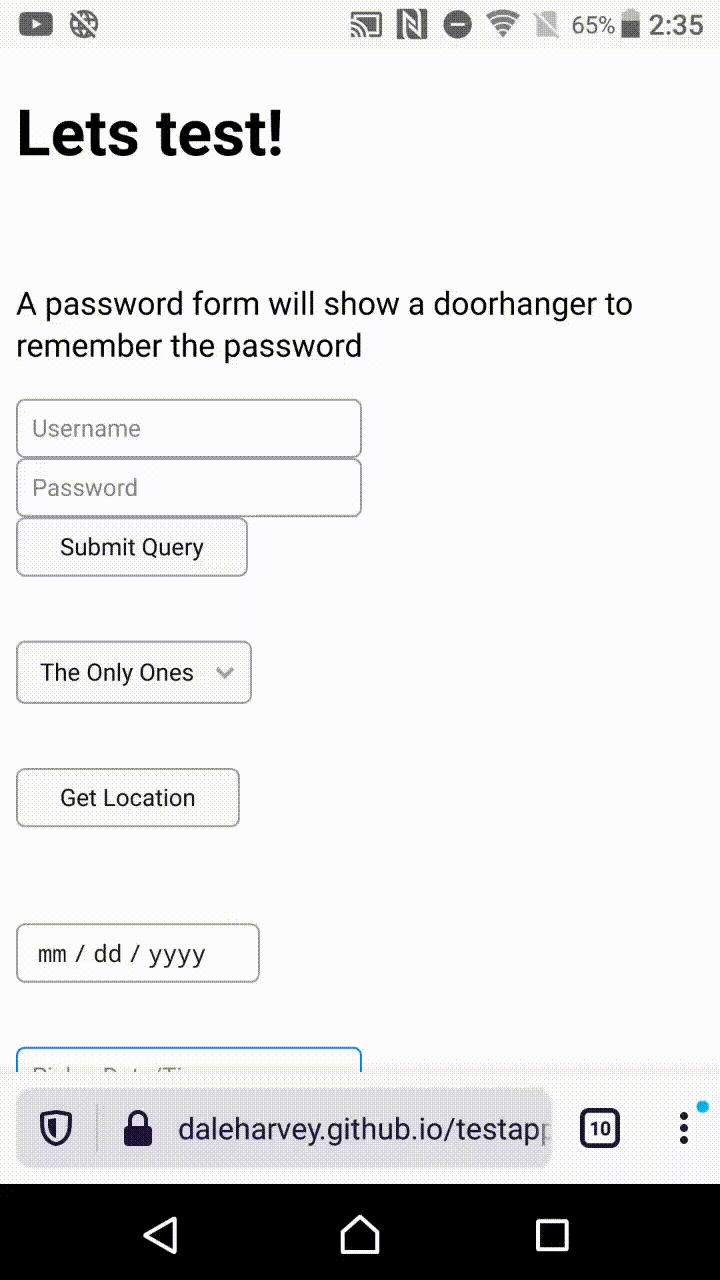Go back with the system back button
The image size is (720, 1280).
(161, 1235)
